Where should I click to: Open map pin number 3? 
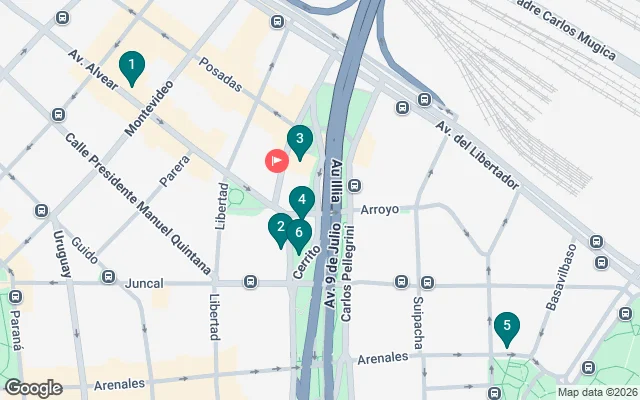pyautogui.click(x=298, y=141)
